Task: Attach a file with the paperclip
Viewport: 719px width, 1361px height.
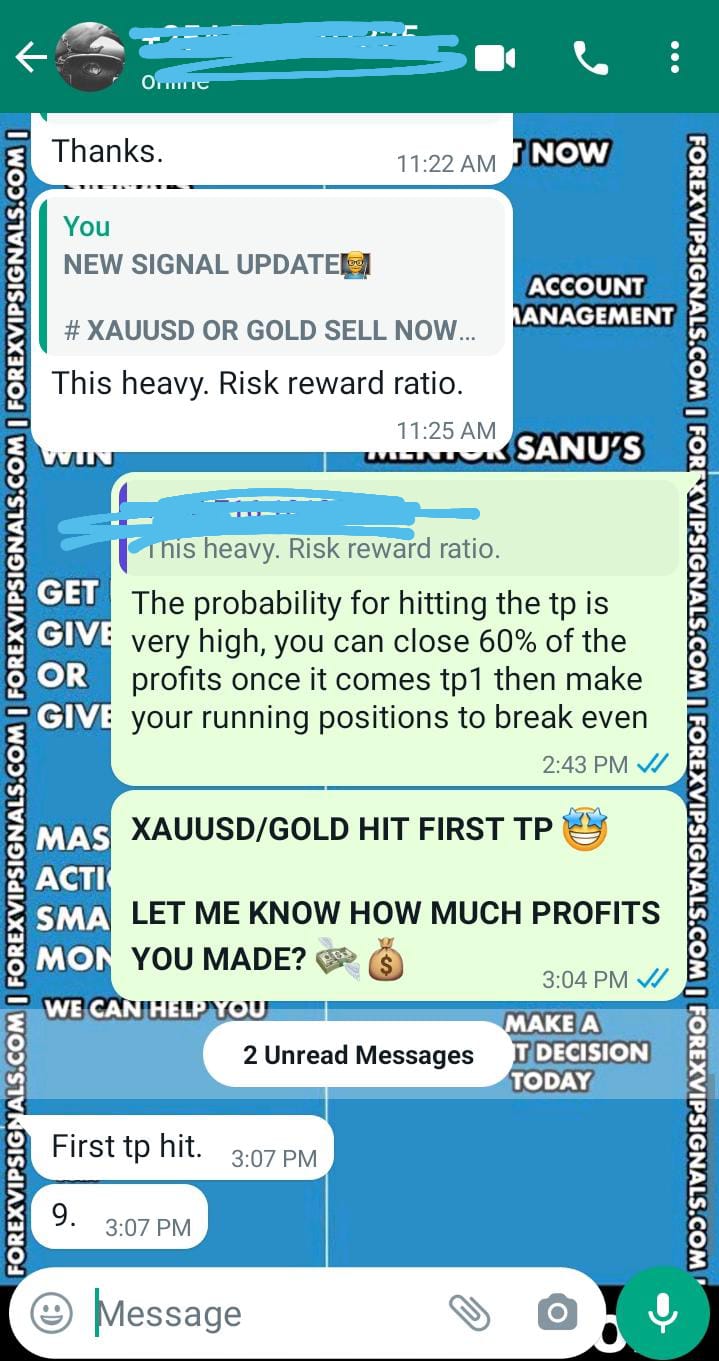Action: [x=468, y=1313]
